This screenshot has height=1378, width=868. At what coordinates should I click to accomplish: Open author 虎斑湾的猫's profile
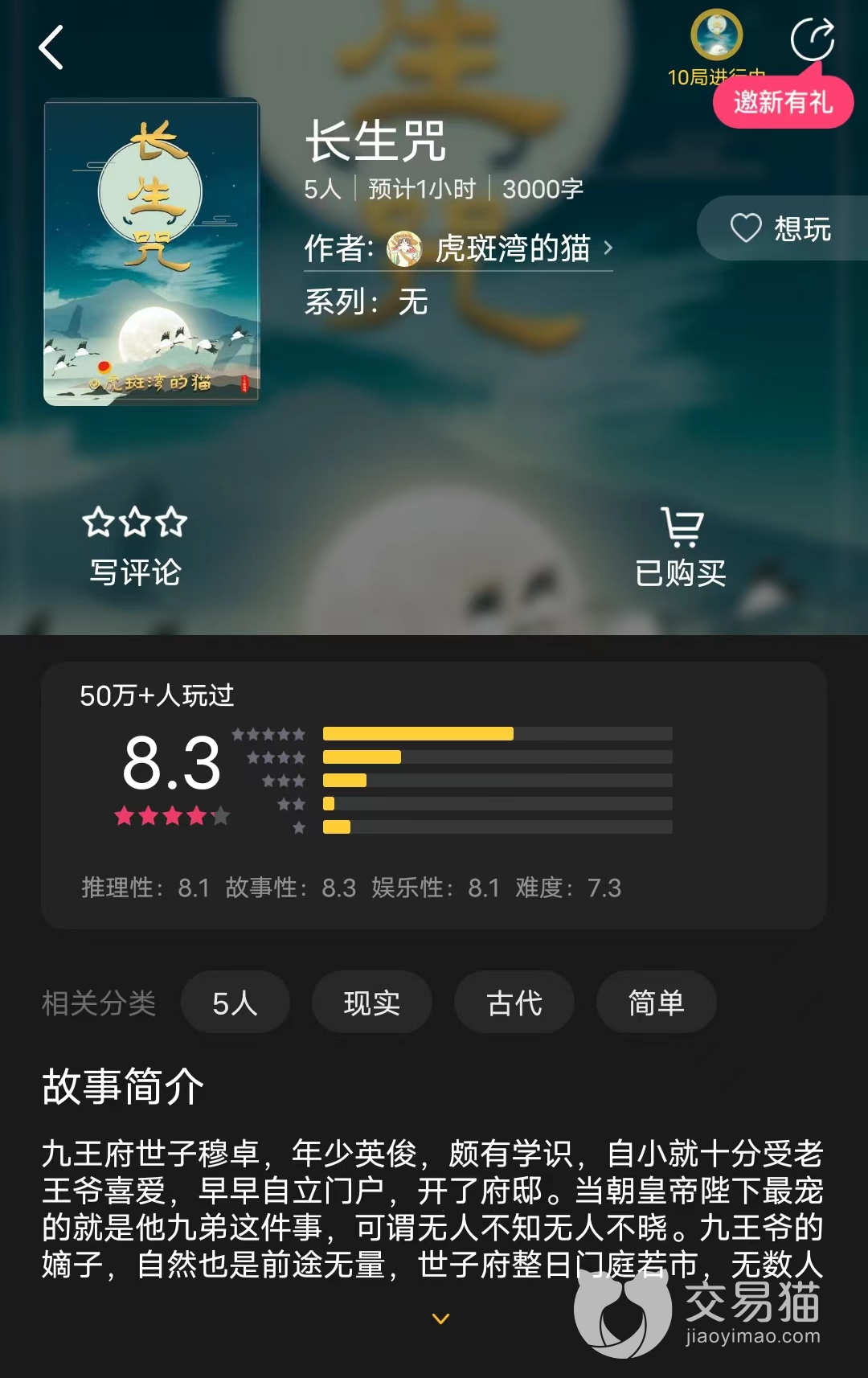point(498,249)
